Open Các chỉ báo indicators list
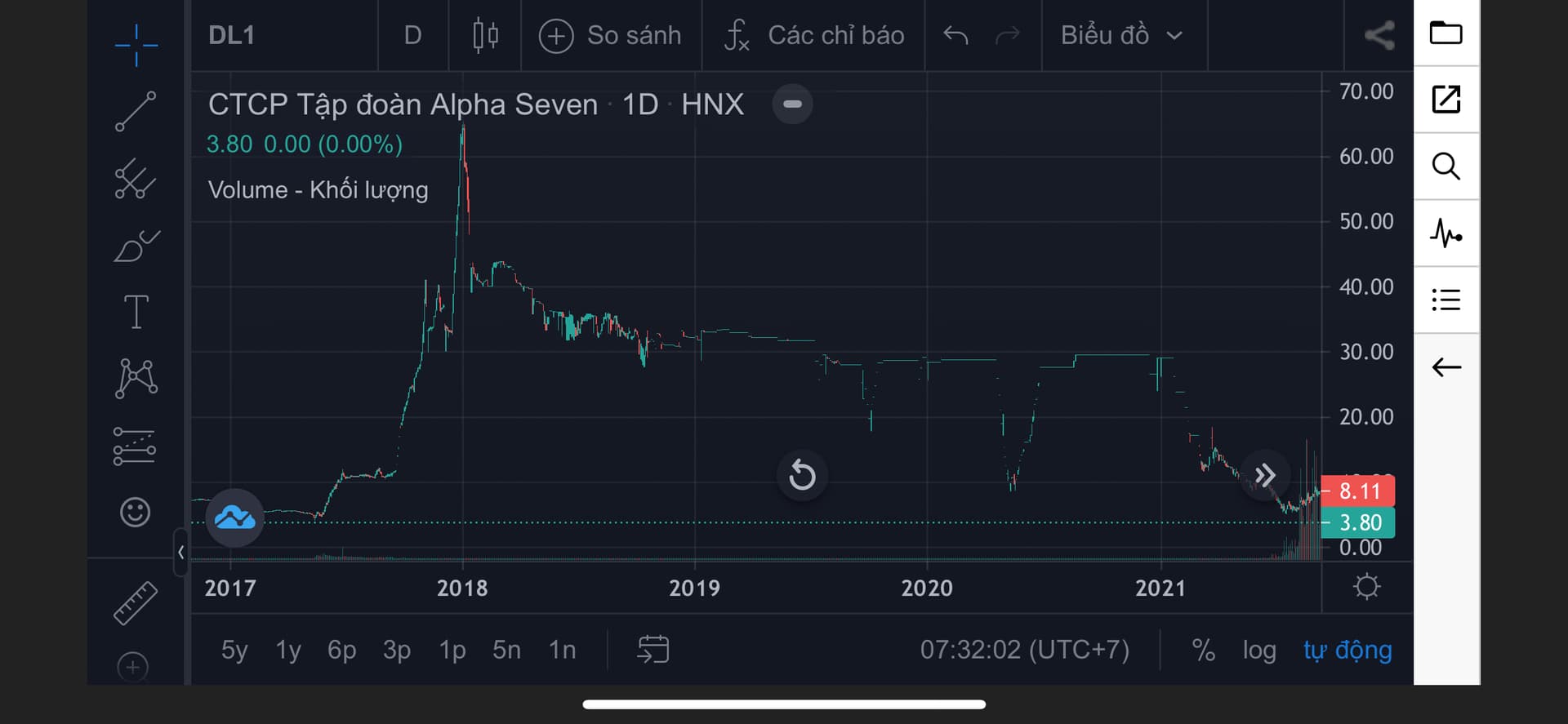 point(814,35)
